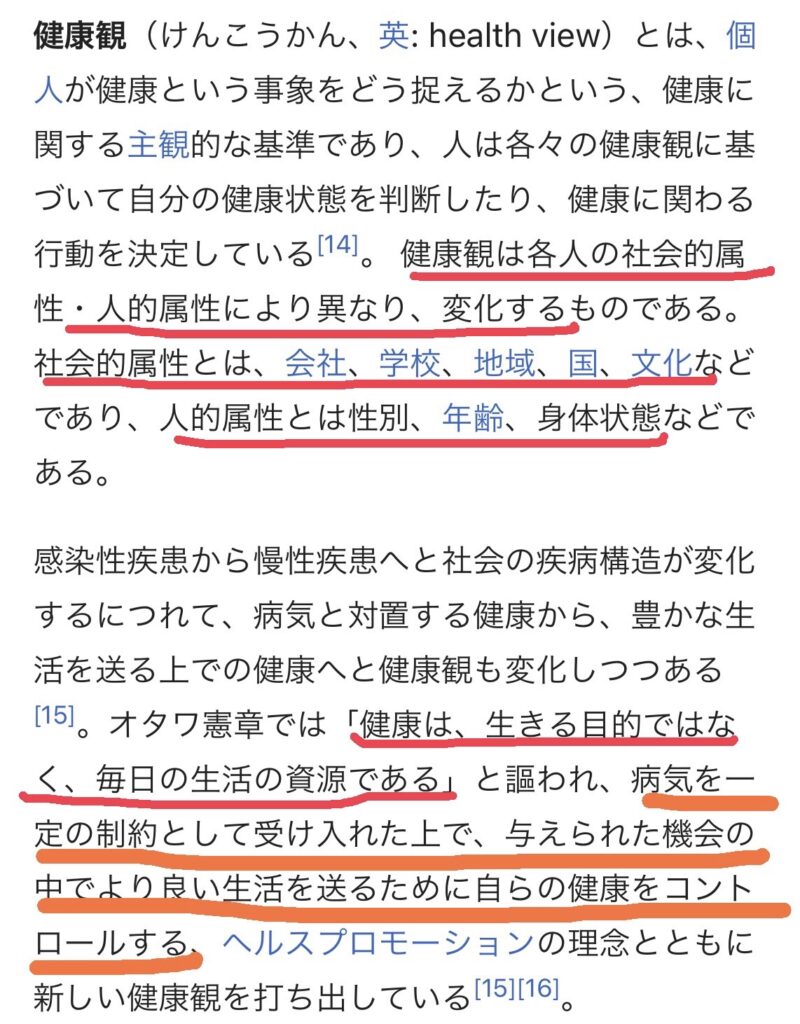Image resolution: width=800 pixels, height=1024 pixels.
Task: Follow the 主観 link
Action: tap(158, 145)
